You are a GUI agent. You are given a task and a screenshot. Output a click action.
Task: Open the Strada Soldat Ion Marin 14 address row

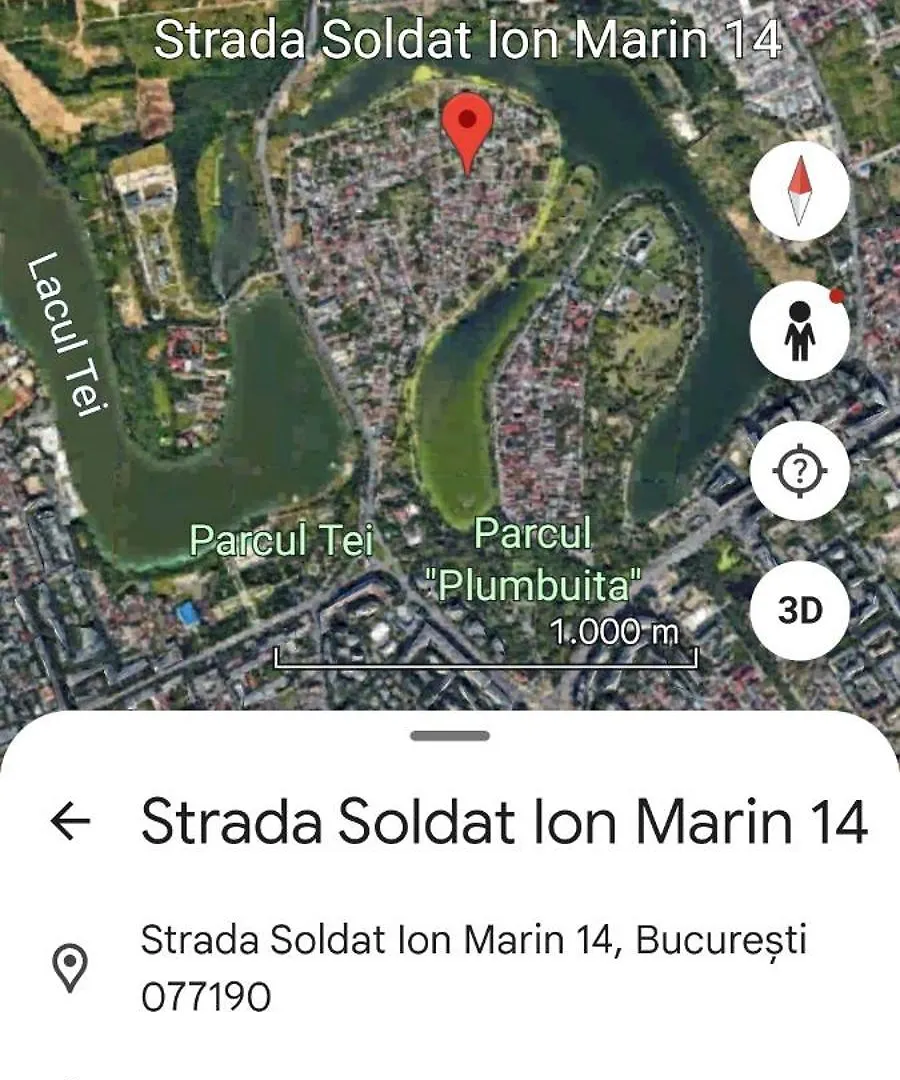[472, 968]
